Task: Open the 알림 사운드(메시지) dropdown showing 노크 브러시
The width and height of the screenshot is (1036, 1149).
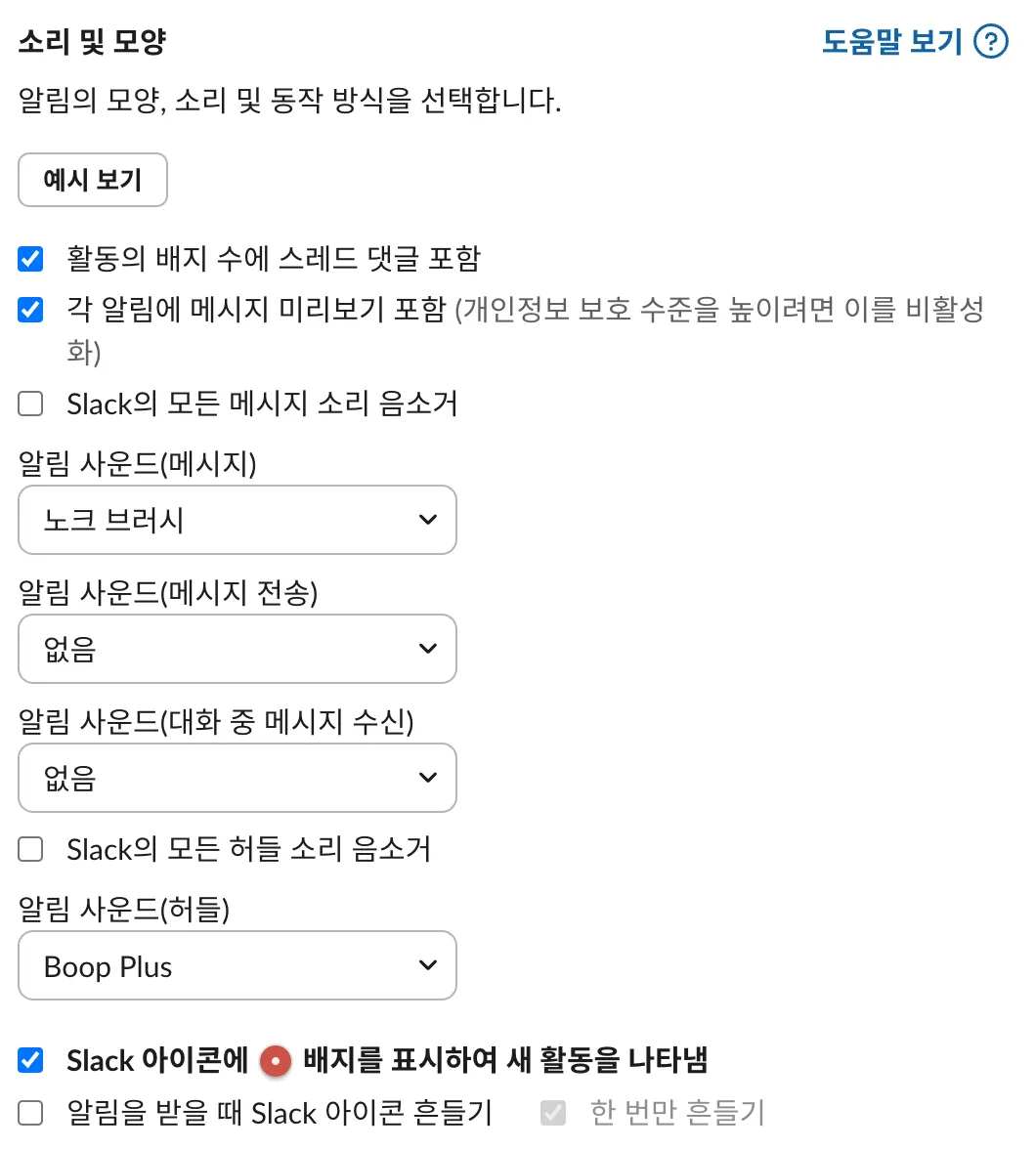Action: click(x=237, y=520)
